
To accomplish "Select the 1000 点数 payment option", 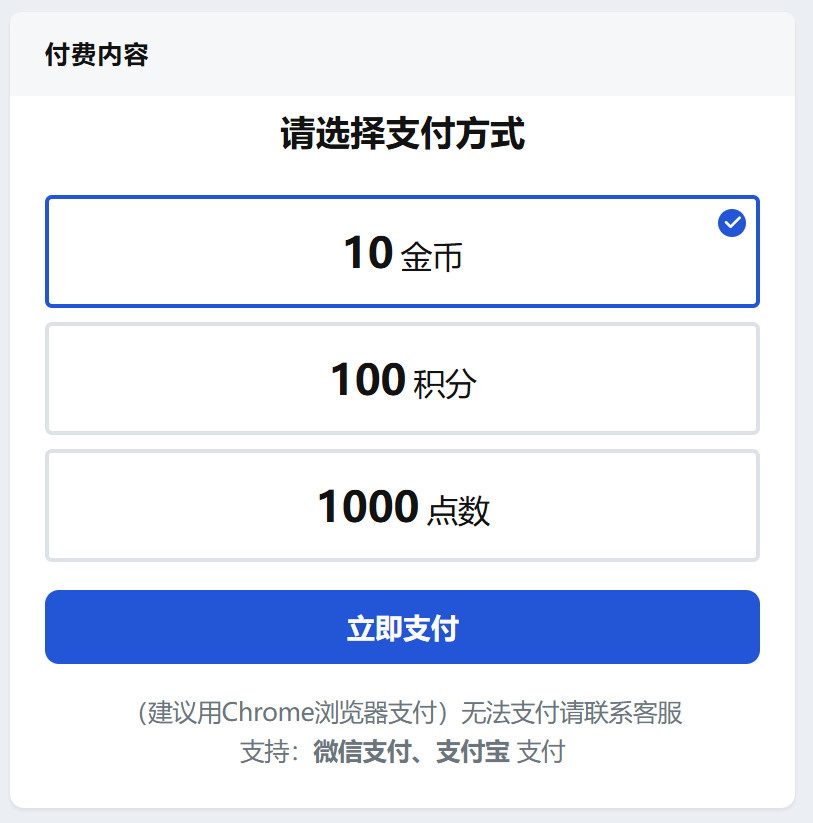I will [x=401, y=505].
